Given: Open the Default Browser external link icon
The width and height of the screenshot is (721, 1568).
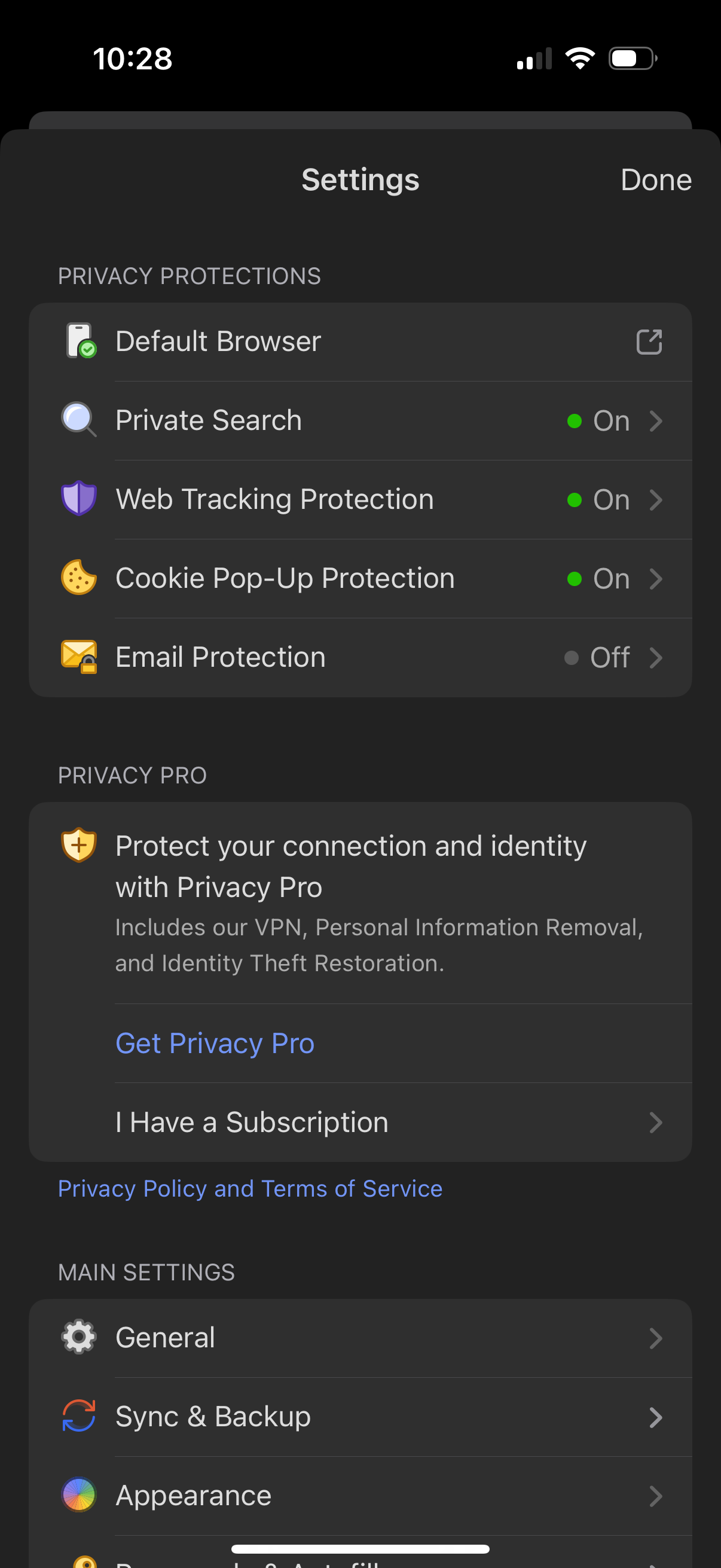Looking at the screenshot, I should click(x=649, y=341).
